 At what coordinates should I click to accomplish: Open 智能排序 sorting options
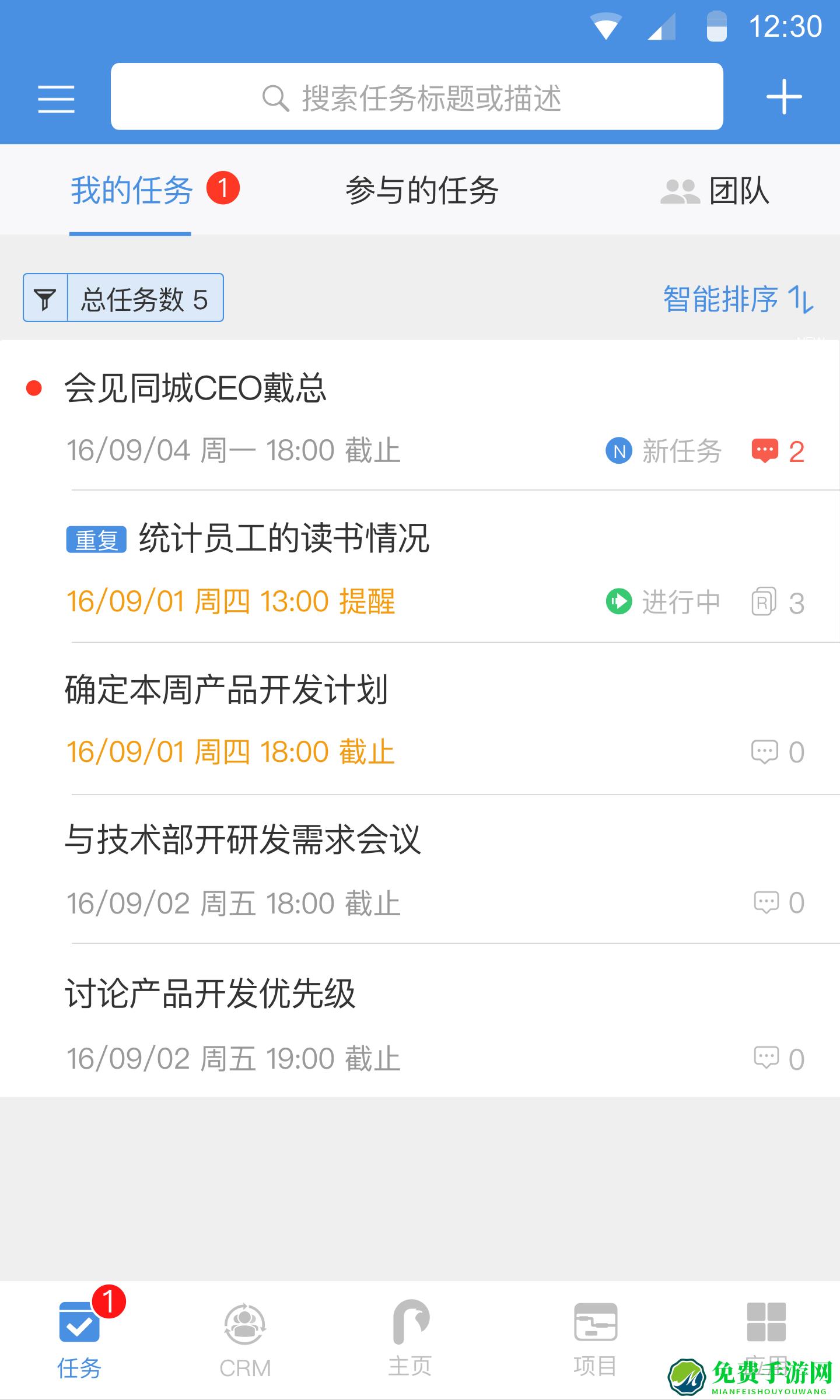[x=738, y=298]
